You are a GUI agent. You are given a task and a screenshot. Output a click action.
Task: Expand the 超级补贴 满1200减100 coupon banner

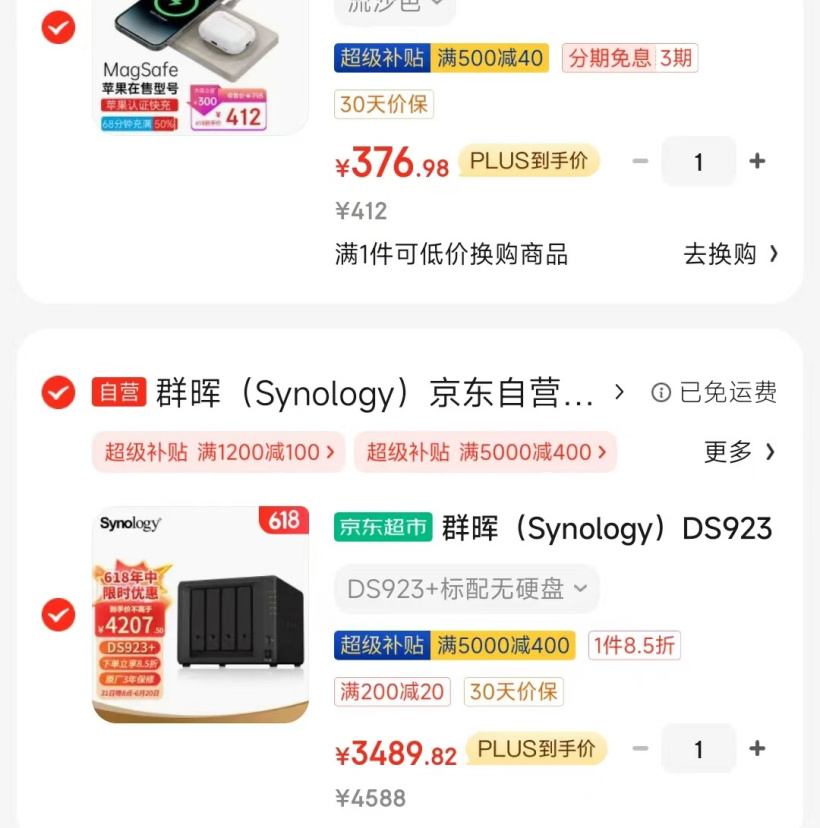(x=218, y=452)
